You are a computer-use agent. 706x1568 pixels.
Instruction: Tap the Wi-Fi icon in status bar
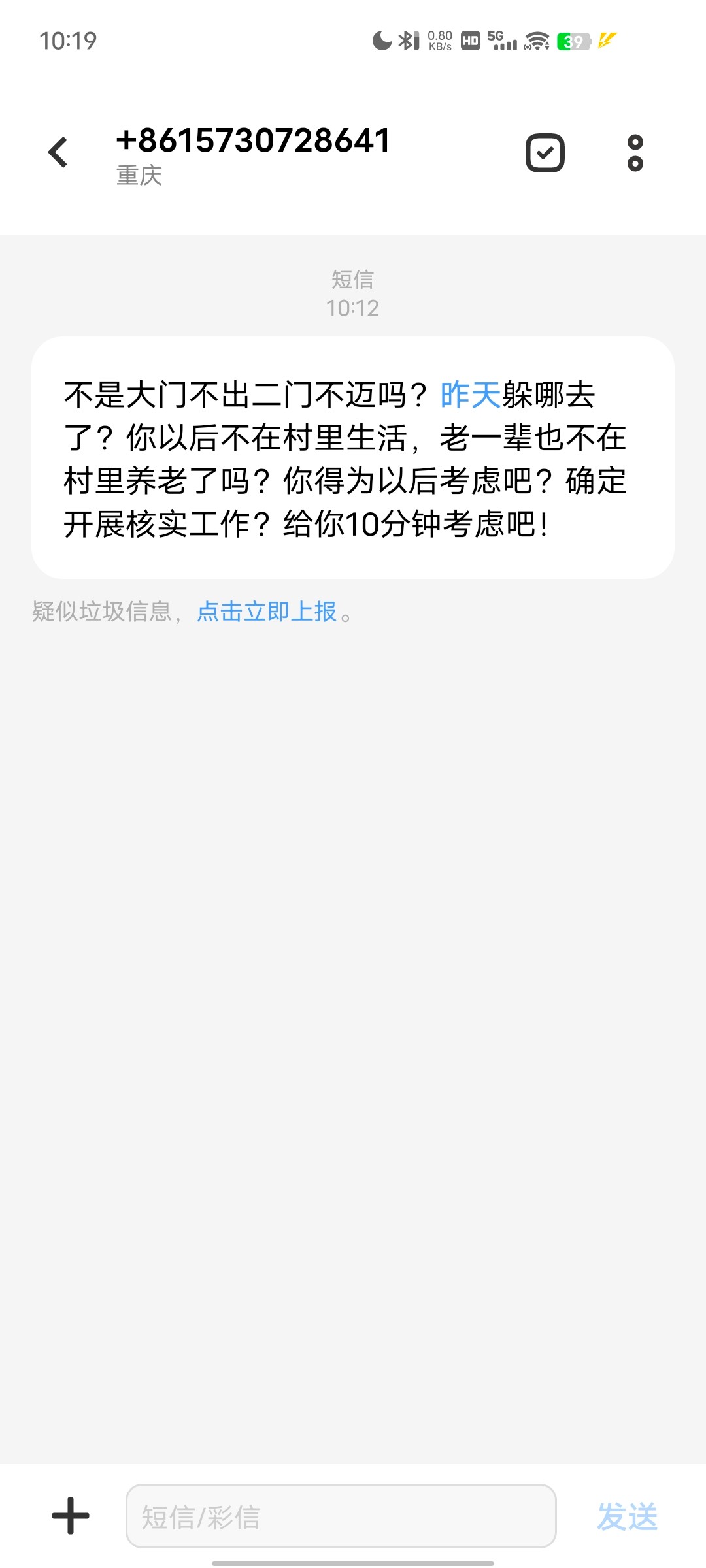coord(536,41)
